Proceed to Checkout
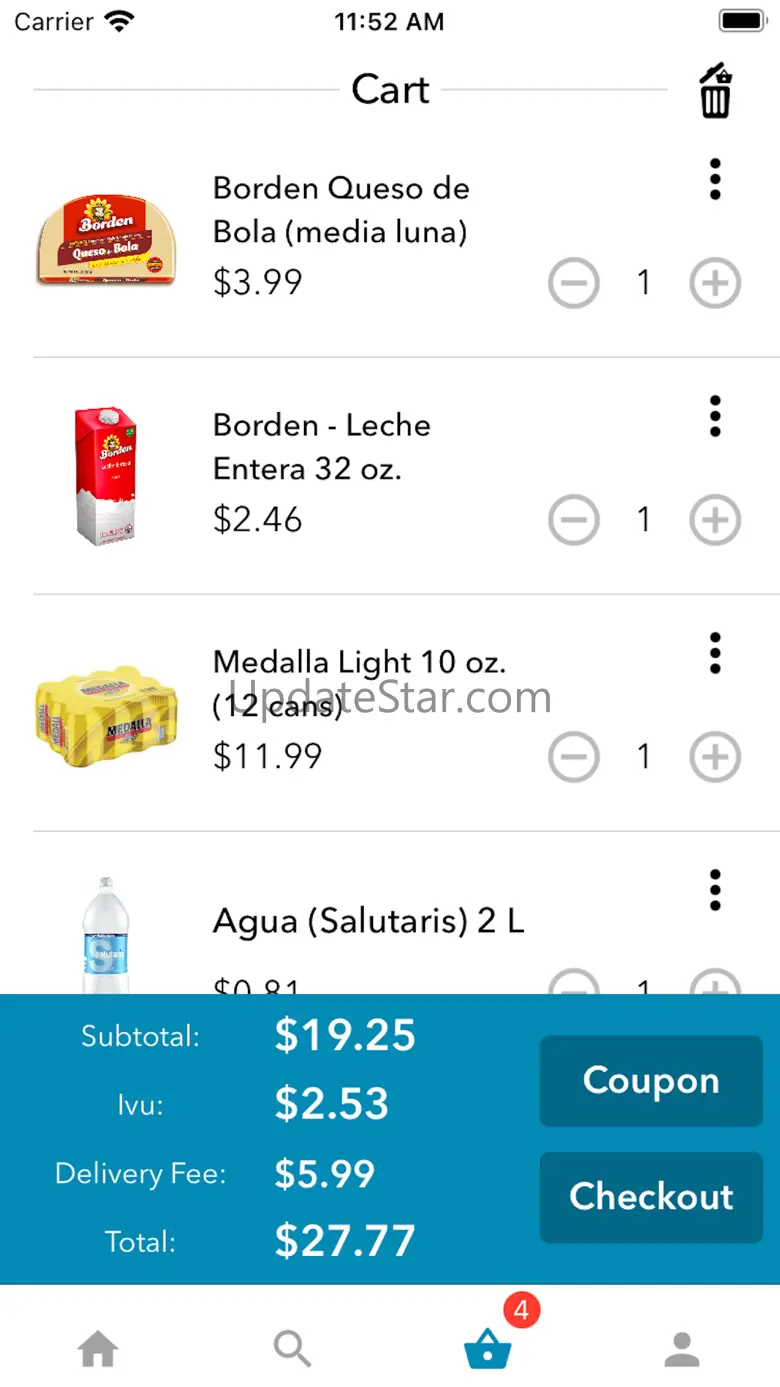780x1387 pixels. (651, 1197)
